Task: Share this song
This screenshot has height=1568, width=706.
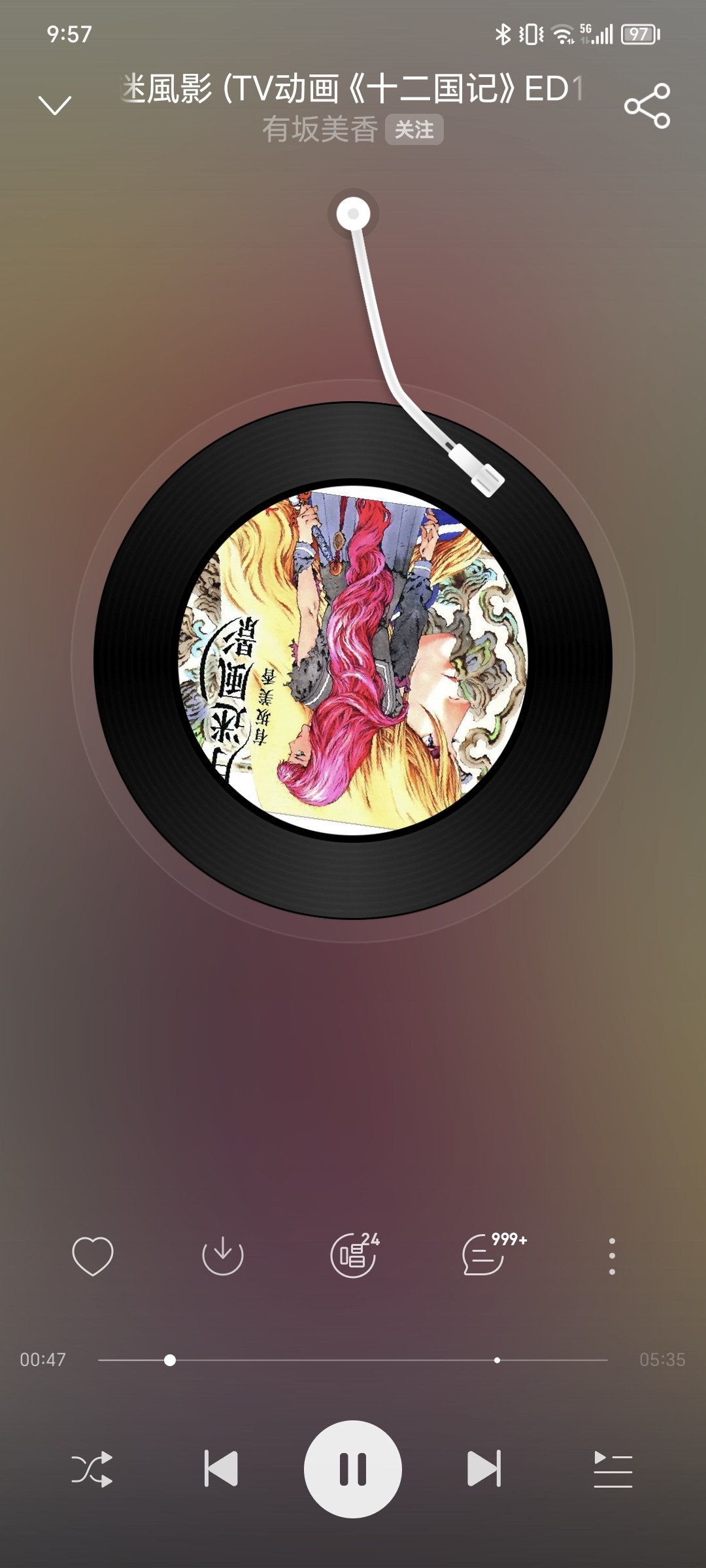Action: coord(647,106)
